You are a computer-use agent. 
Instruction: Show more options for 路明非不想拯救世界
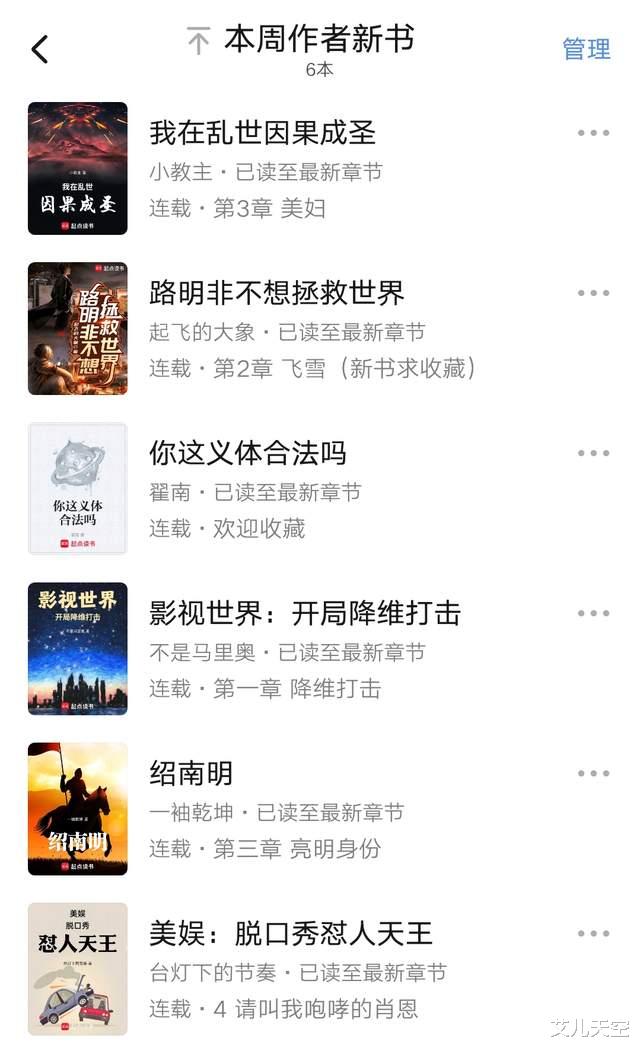(593, 293)
